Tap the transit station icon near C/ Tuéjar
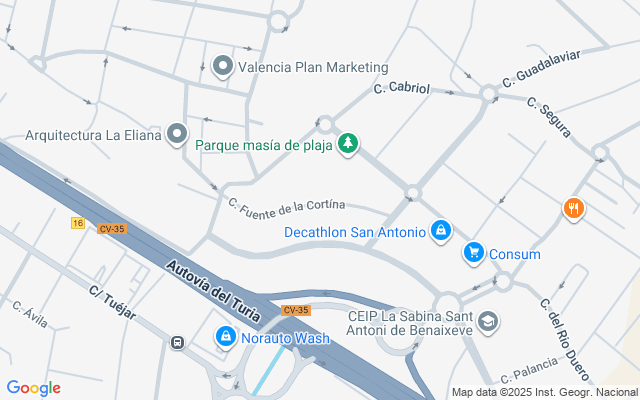This screenshot has height=400, width=640. (178, 343)
